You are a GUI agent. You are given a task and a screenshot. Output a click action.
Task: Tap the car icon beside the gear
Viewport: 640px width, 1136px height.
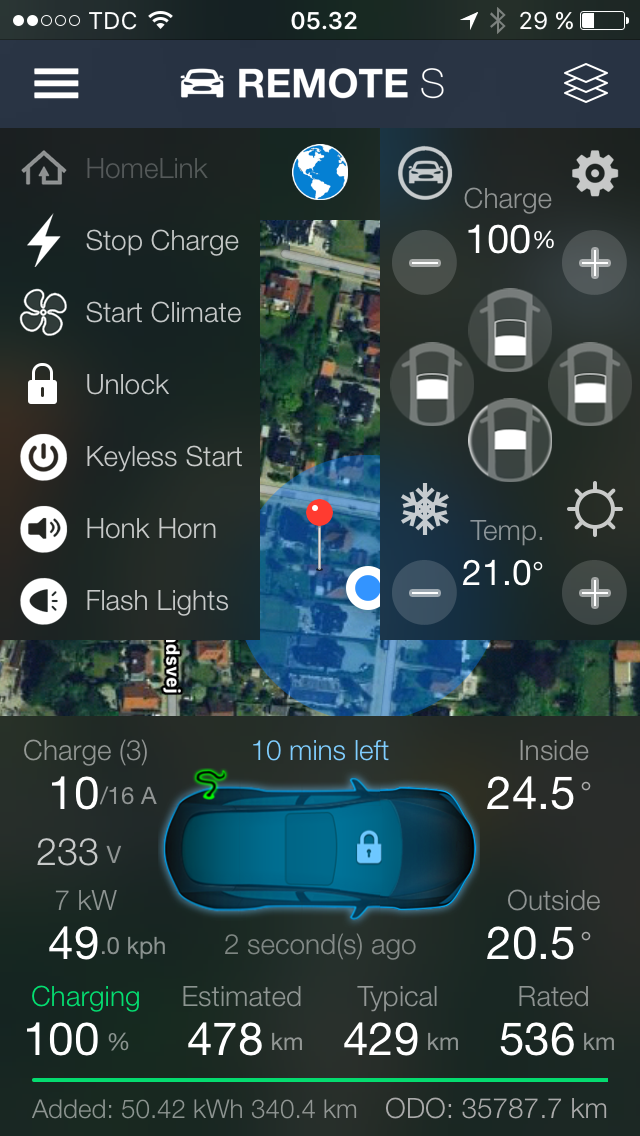[425, 172]
